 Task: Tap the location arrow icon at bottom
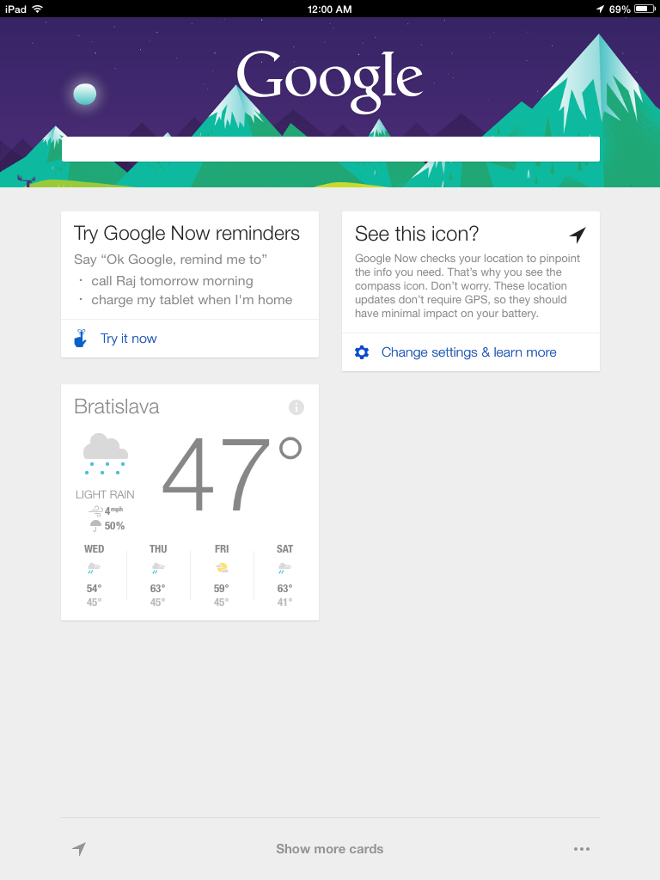[x=79, y=849]
